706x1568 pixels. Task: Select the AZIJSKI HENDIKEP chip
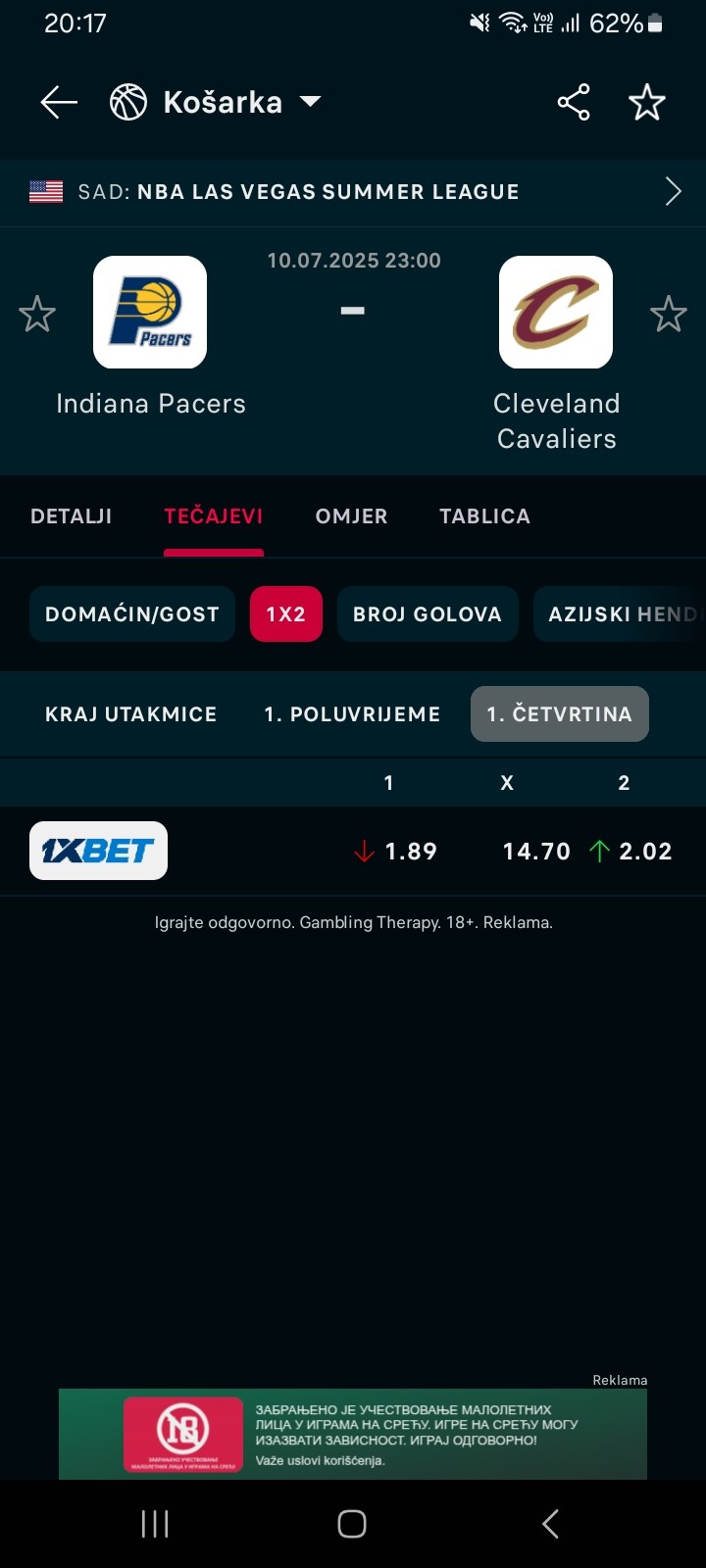(622, 614)
